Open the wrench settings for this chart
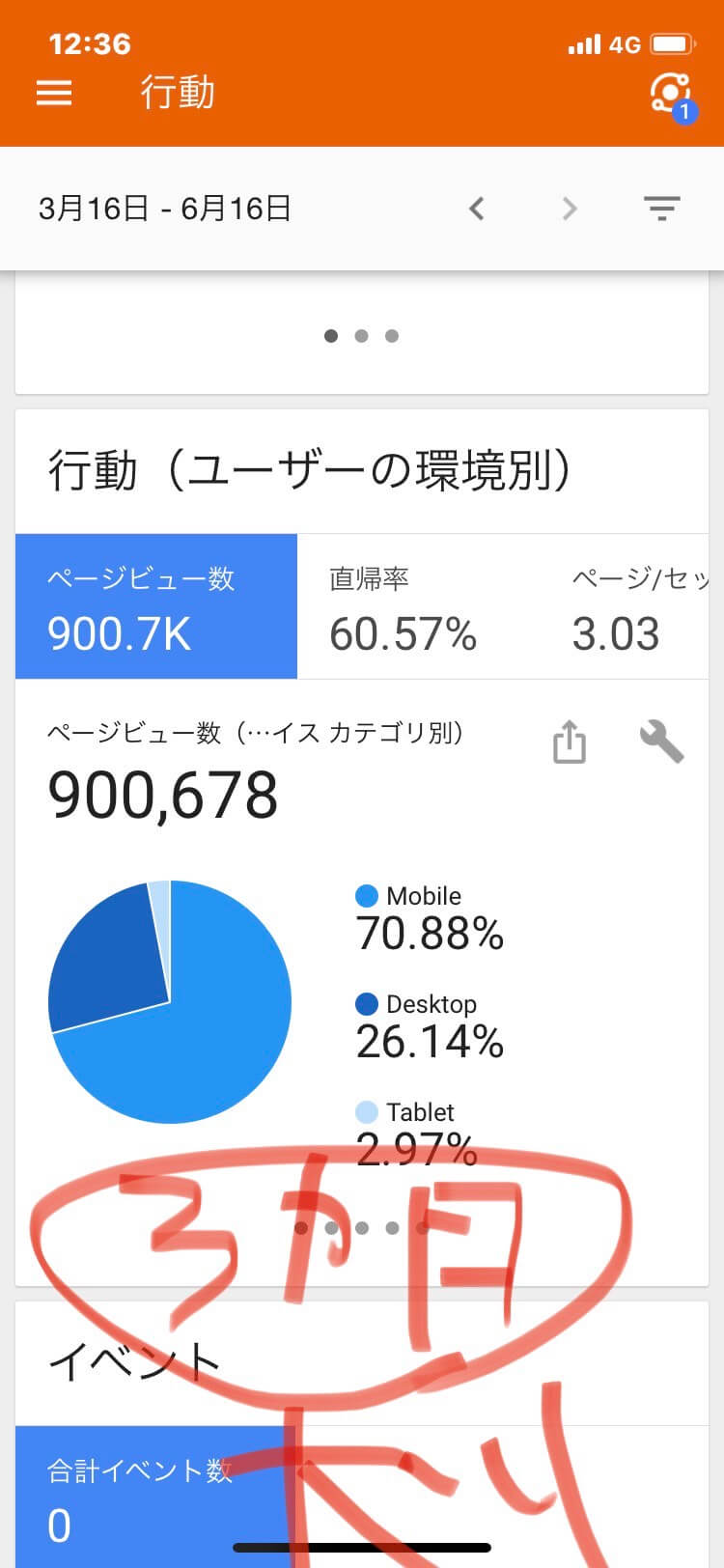724x1568 pixels. pyautogui.click(x=662, y=742)
